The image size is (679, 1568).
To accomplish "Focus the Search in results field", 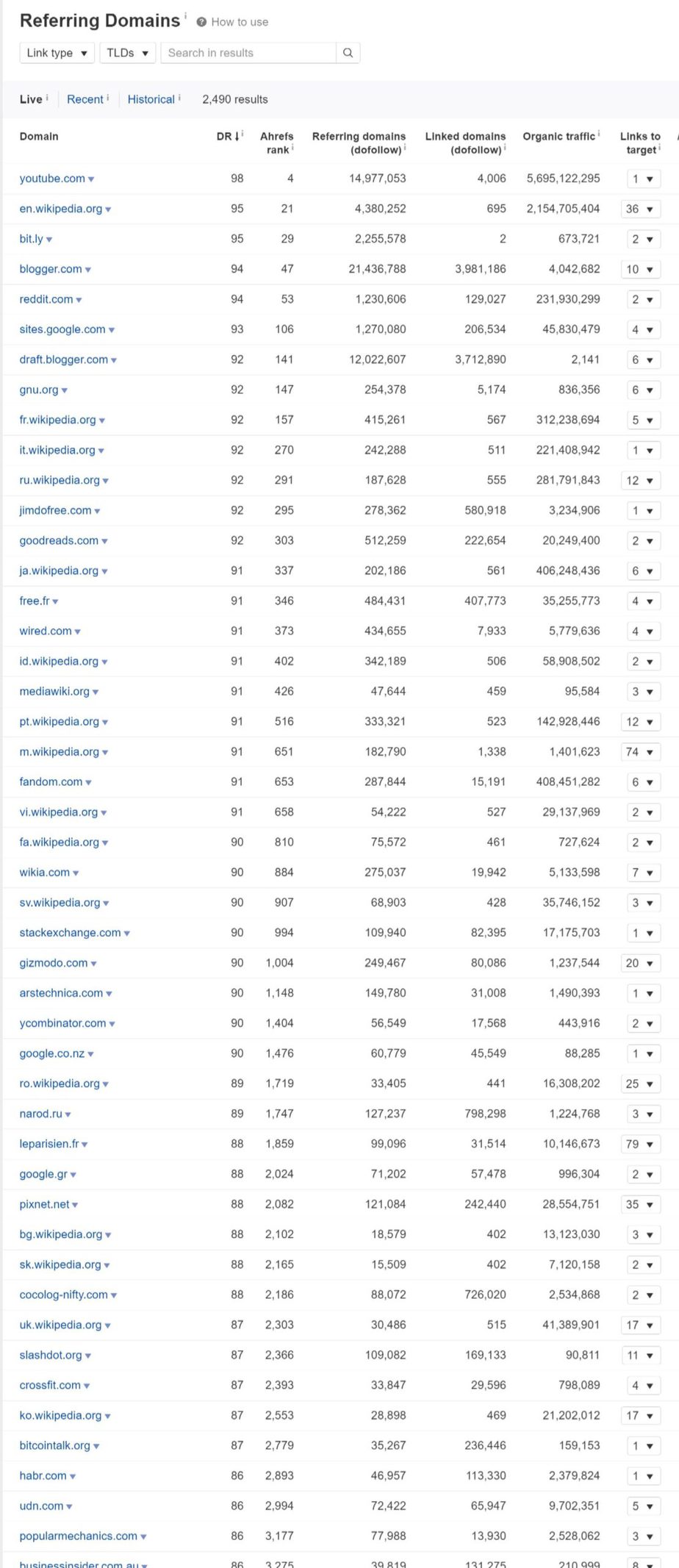I will pyautogui.click(x=248, y=53).
